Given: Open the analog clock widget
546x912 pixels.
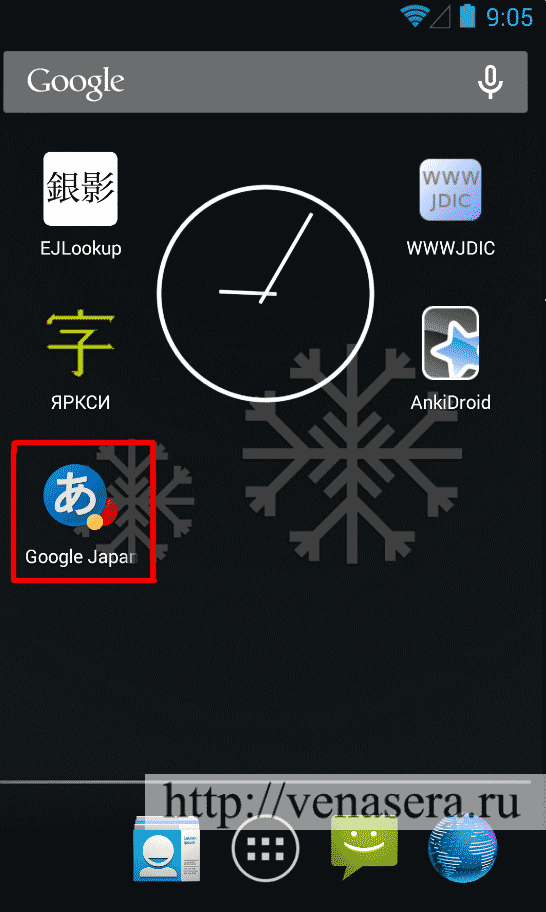Looking at the screenshot, I should pyautogui.click(x=265, y=293).
